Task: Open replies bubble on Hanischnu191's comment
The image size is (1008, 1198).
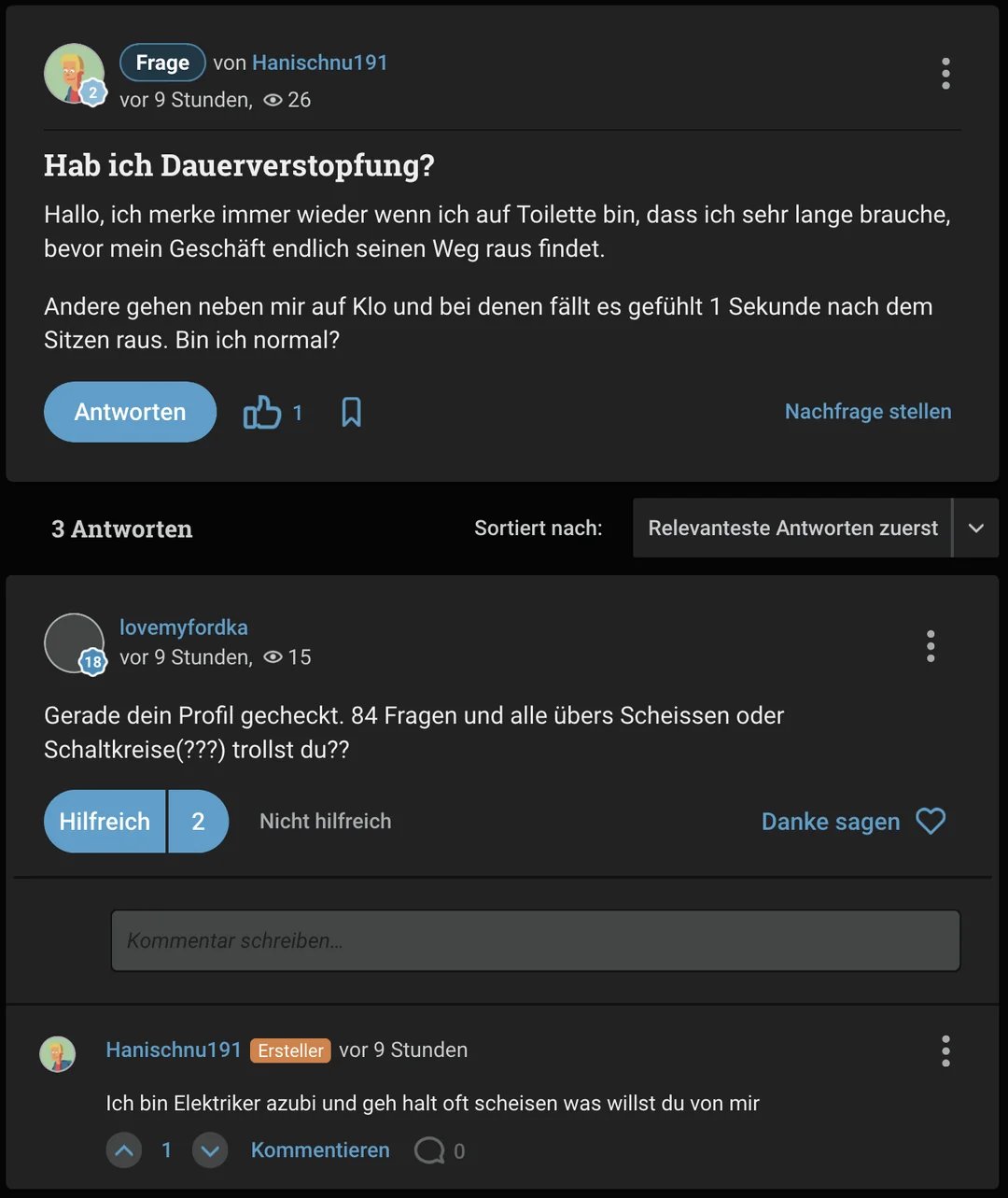Action: click(x=429, y=1150)
